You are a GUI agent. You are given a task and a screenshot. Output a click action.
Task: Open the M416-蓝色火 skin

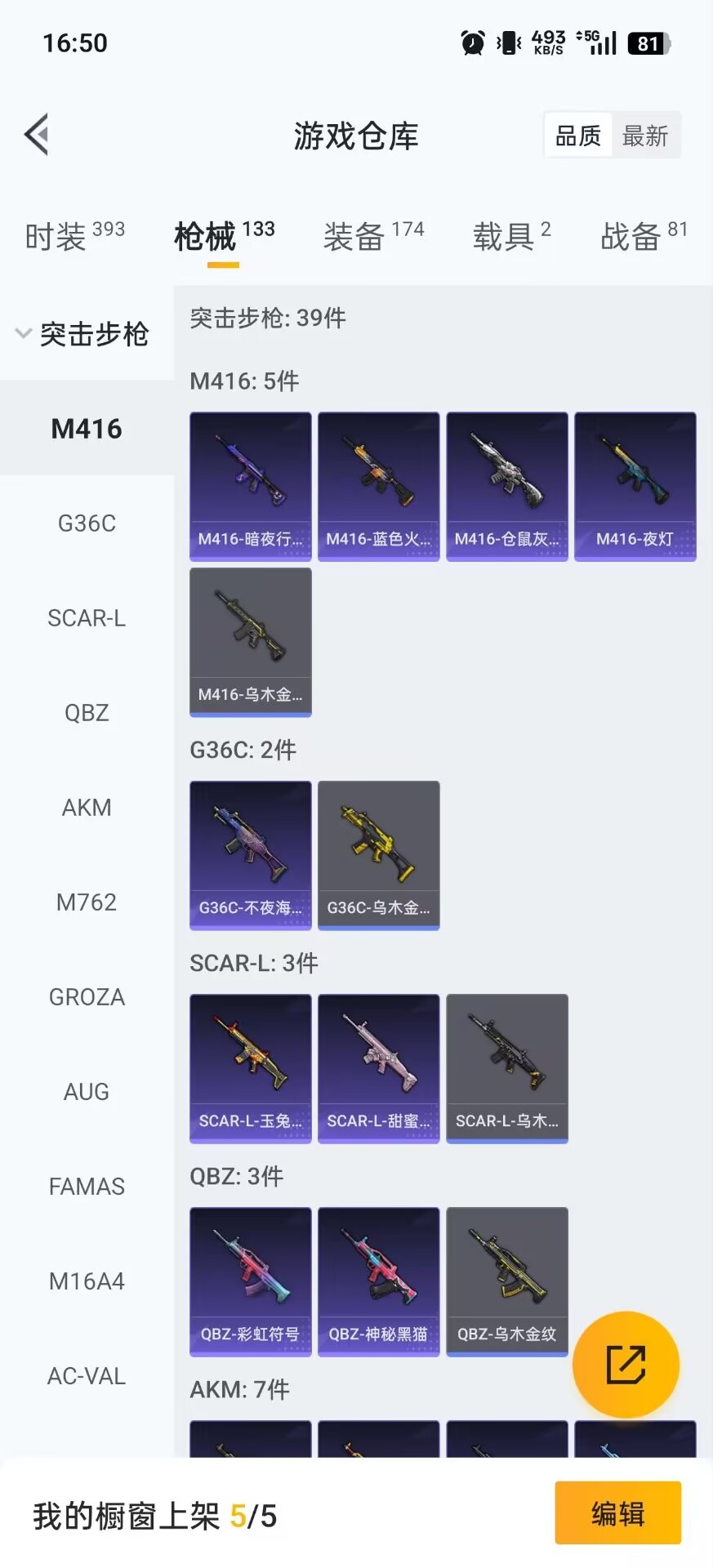click(378, 486)
